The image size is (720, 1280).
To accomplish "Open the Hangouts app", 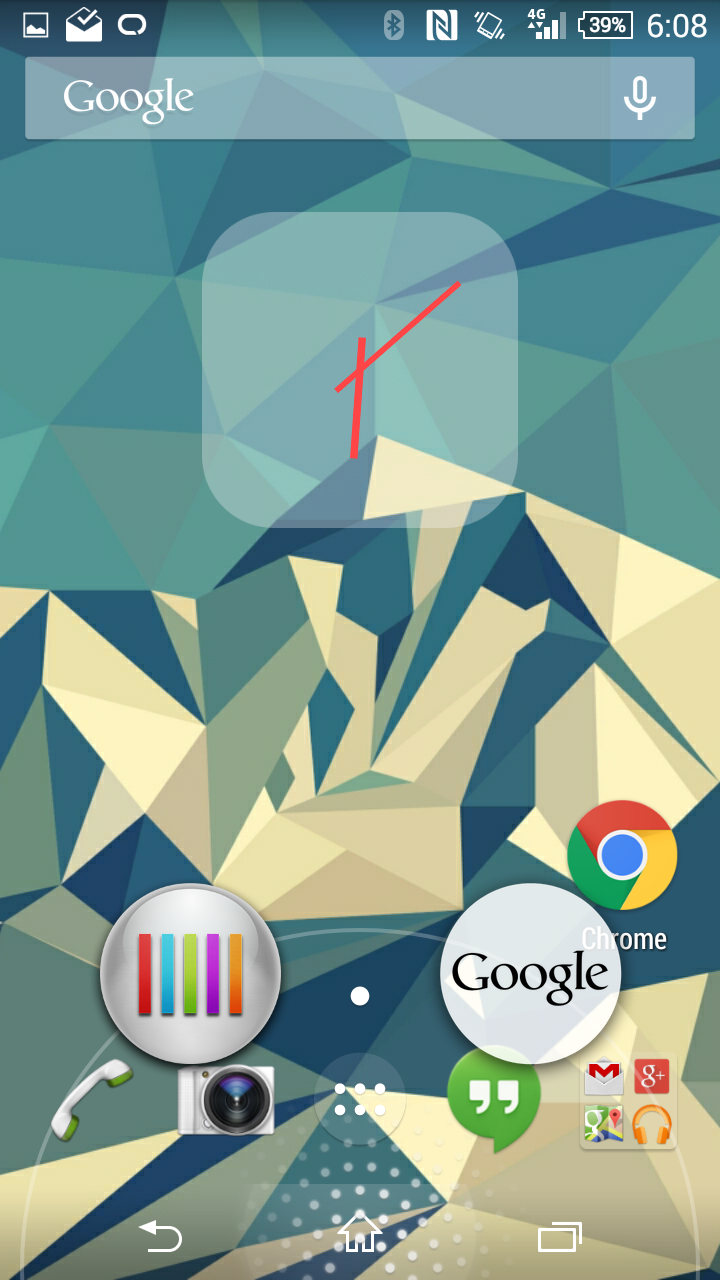I will click(x=494, y=1097).
